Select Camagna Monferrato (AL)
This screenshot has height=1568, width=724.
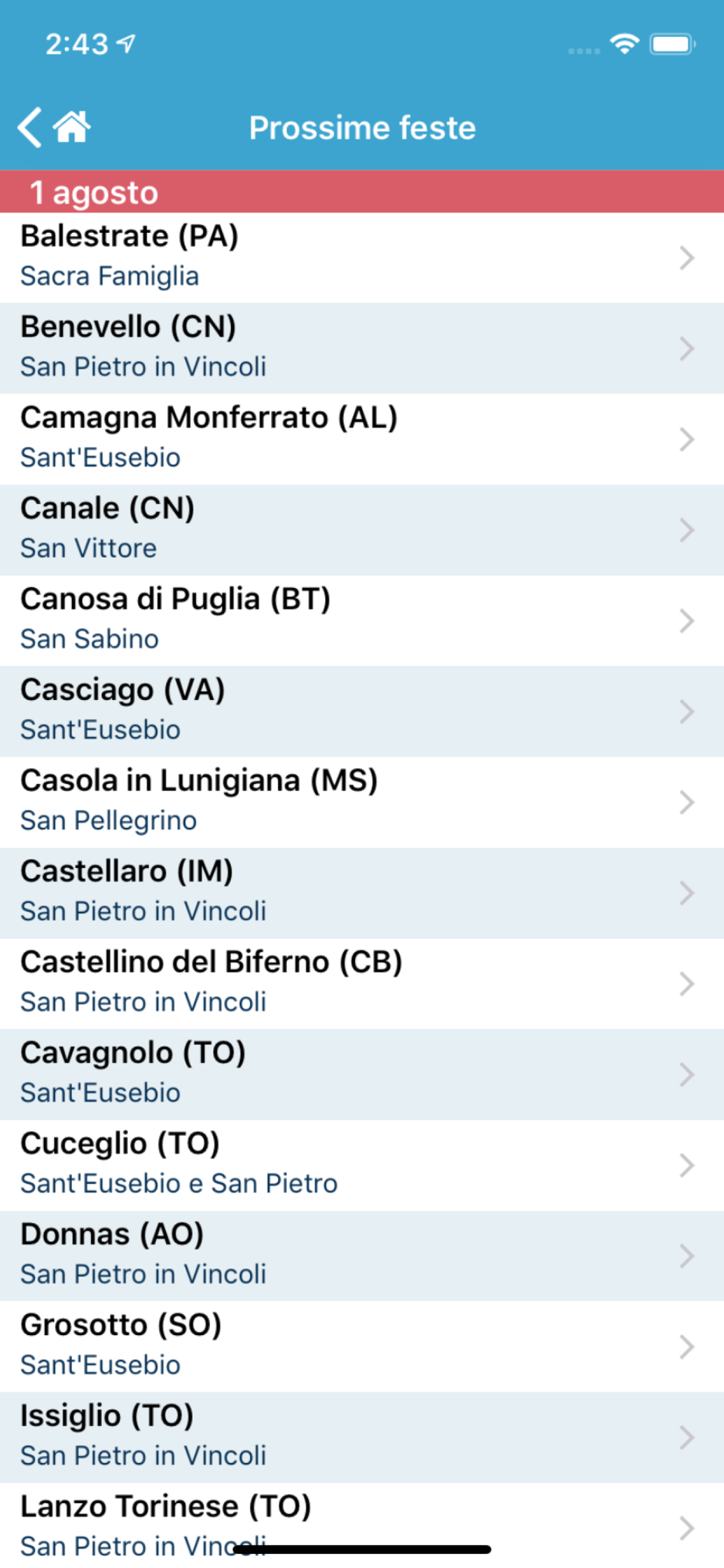tap(362, 440)
